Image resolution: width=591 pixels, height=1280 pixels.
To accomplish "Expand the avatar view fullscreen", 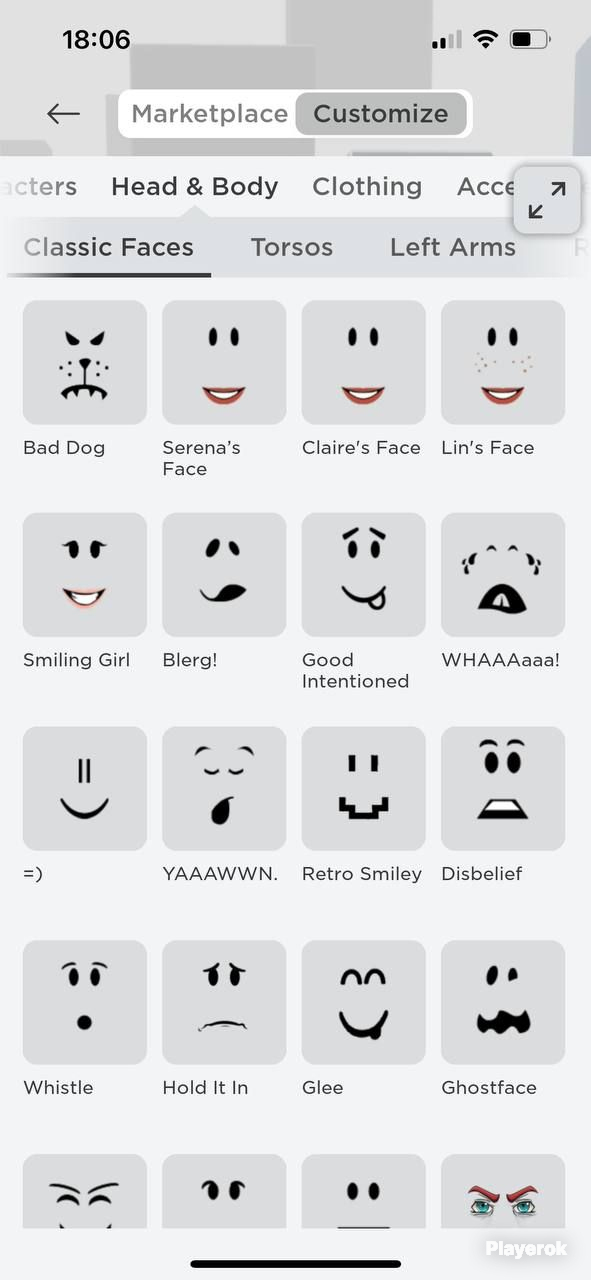I will tap(547, 199).
